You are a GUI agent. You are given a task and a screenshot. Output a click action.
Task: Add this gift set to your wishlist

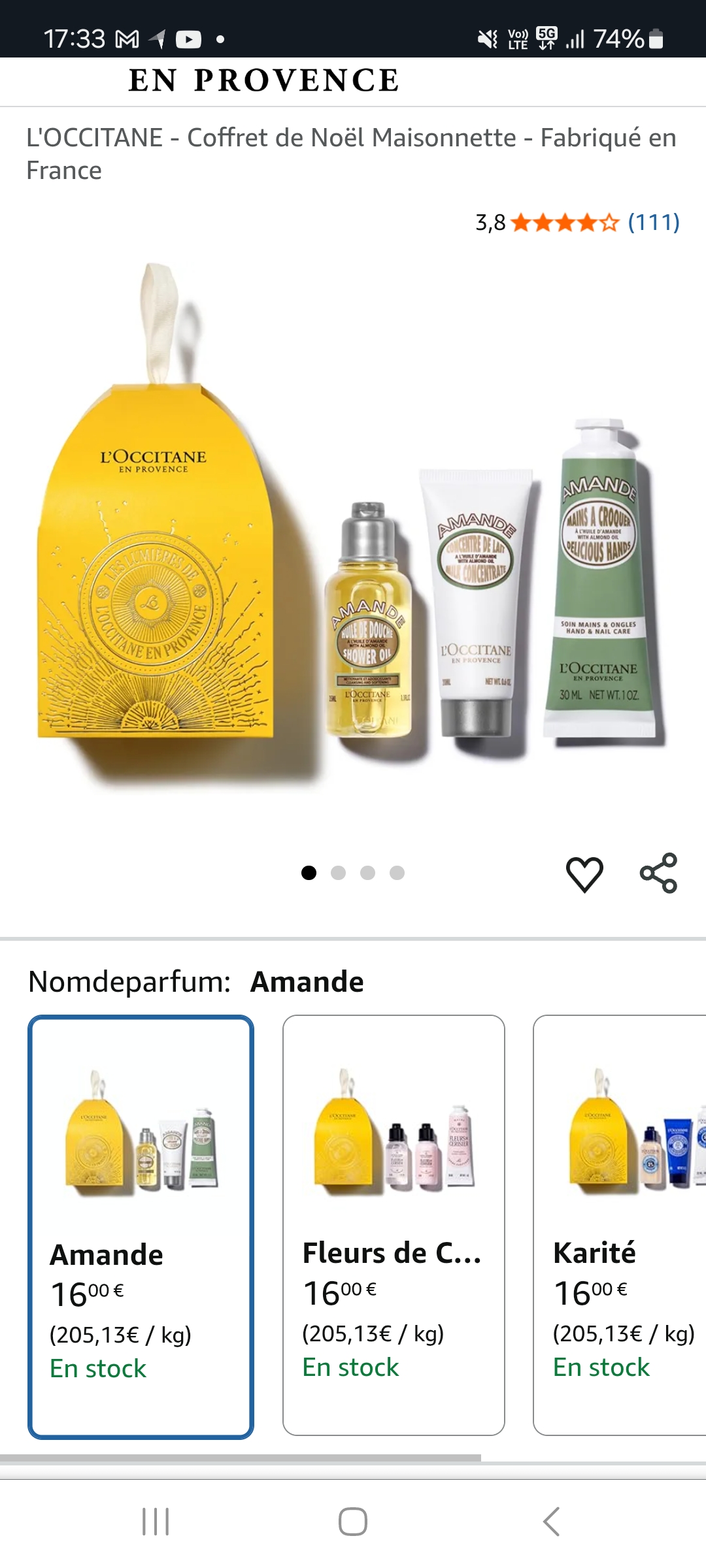coord(584,874)
